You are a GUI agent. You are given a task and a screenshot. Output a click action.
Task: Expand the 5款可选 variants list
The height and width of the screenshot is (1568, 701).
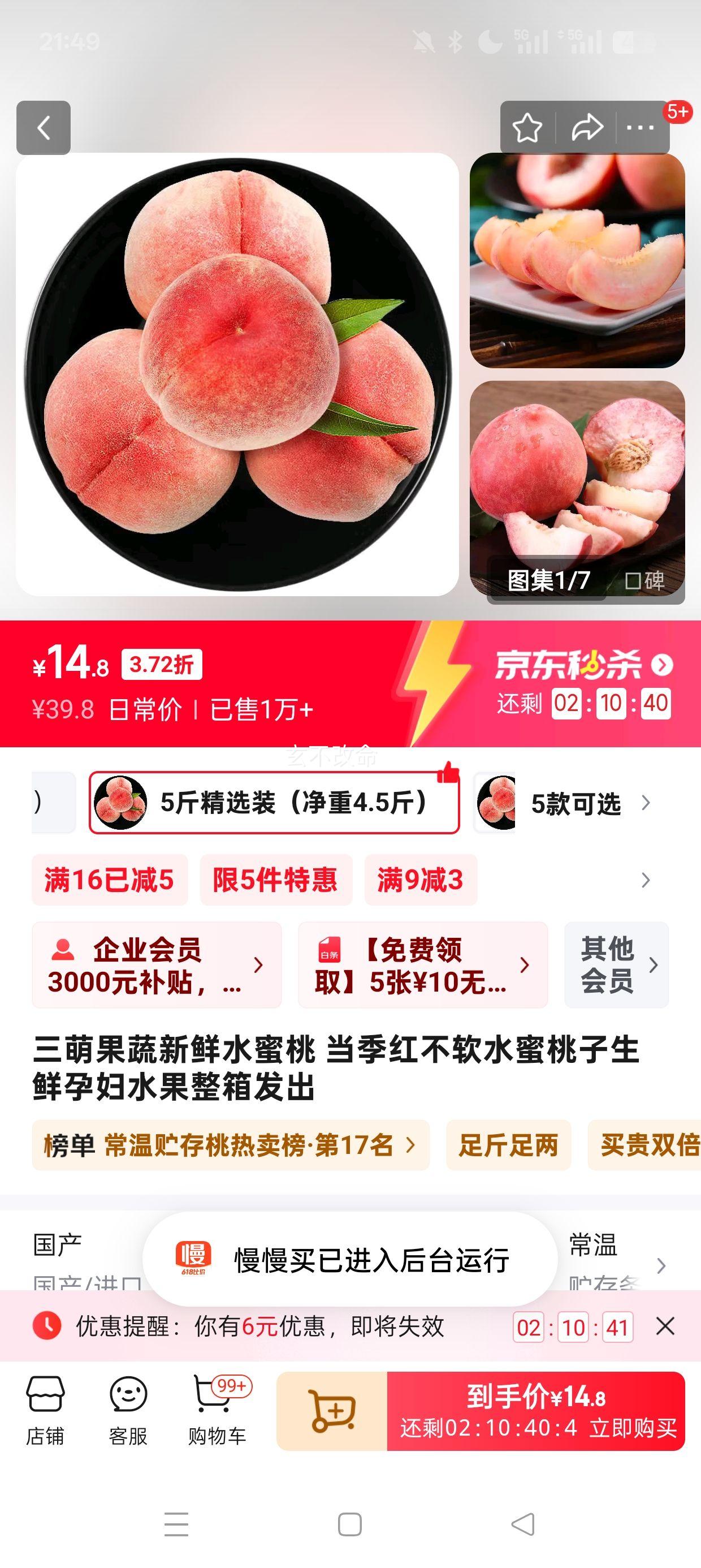click(x=575, y=803)
